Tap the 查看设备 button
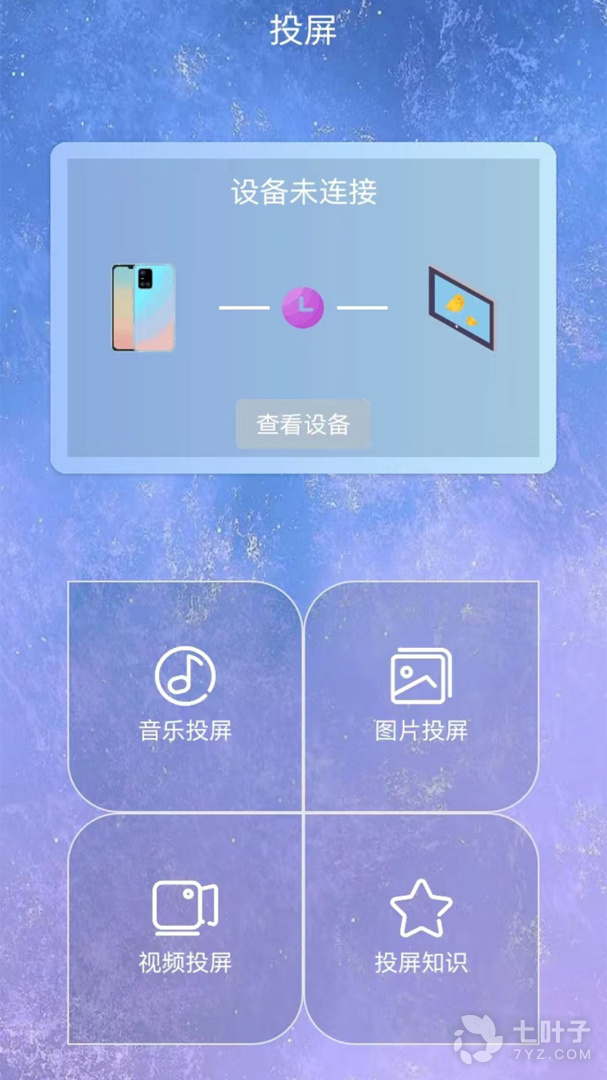Screen dimensions: 607x1080 coord(303,425)
